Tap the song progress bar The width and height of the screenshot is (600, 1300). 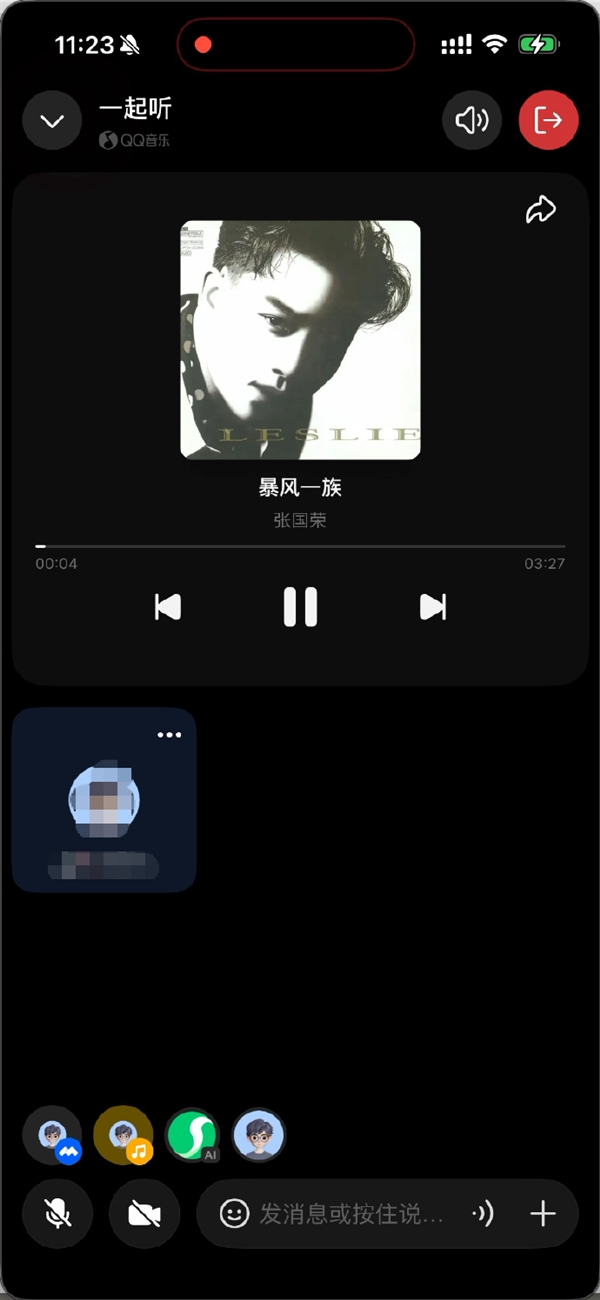pyautogui.click(x=300, y=546)
